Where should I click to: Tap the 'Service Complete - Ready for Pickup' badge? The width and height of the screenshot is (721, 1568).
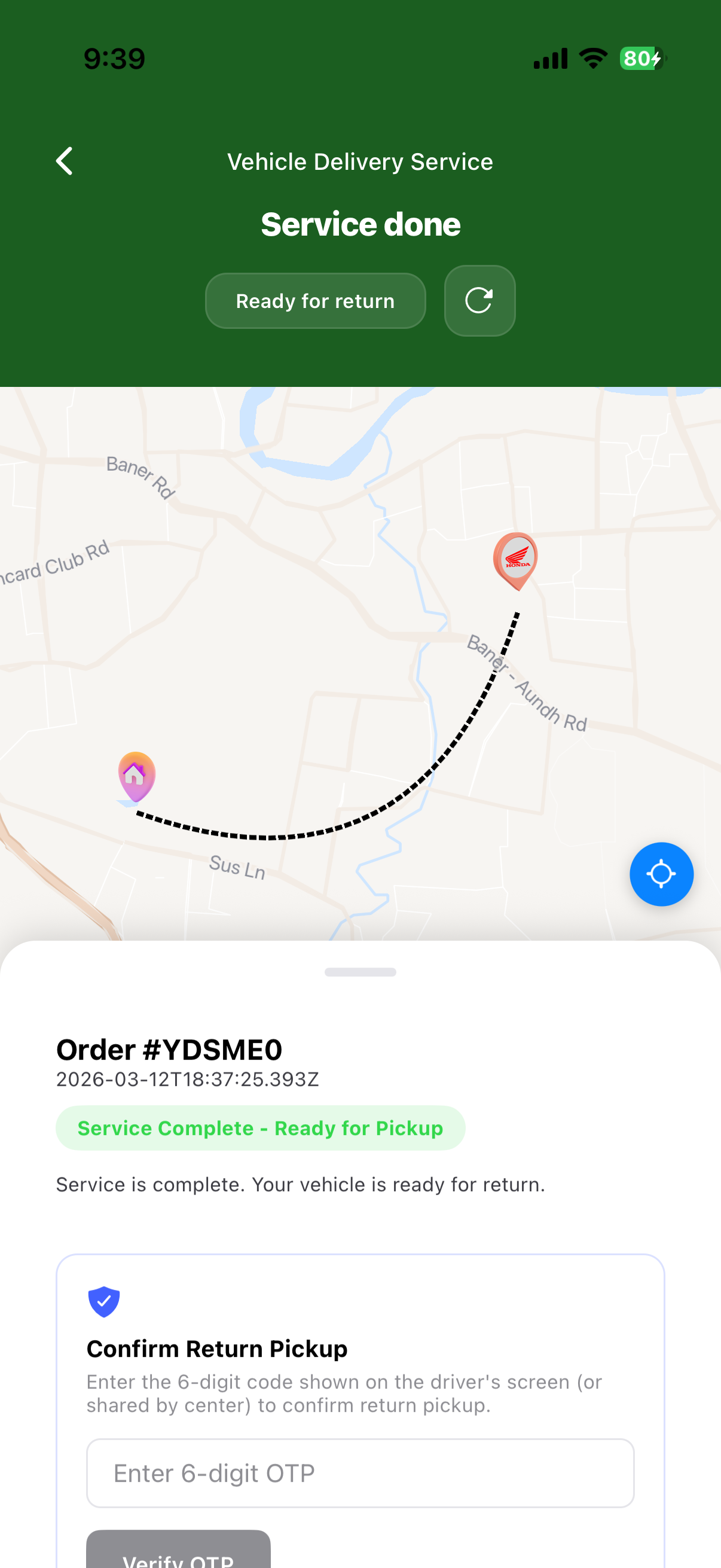(260, 1128)
